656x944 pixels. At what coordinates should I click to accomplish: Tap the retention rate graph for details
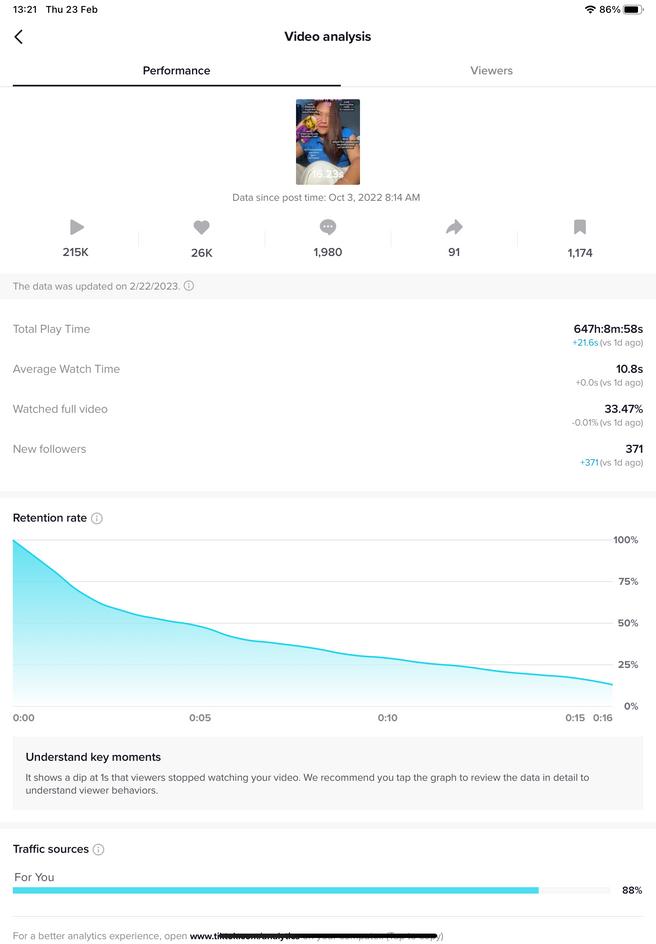pyautogui.click(x=312, y=630)
